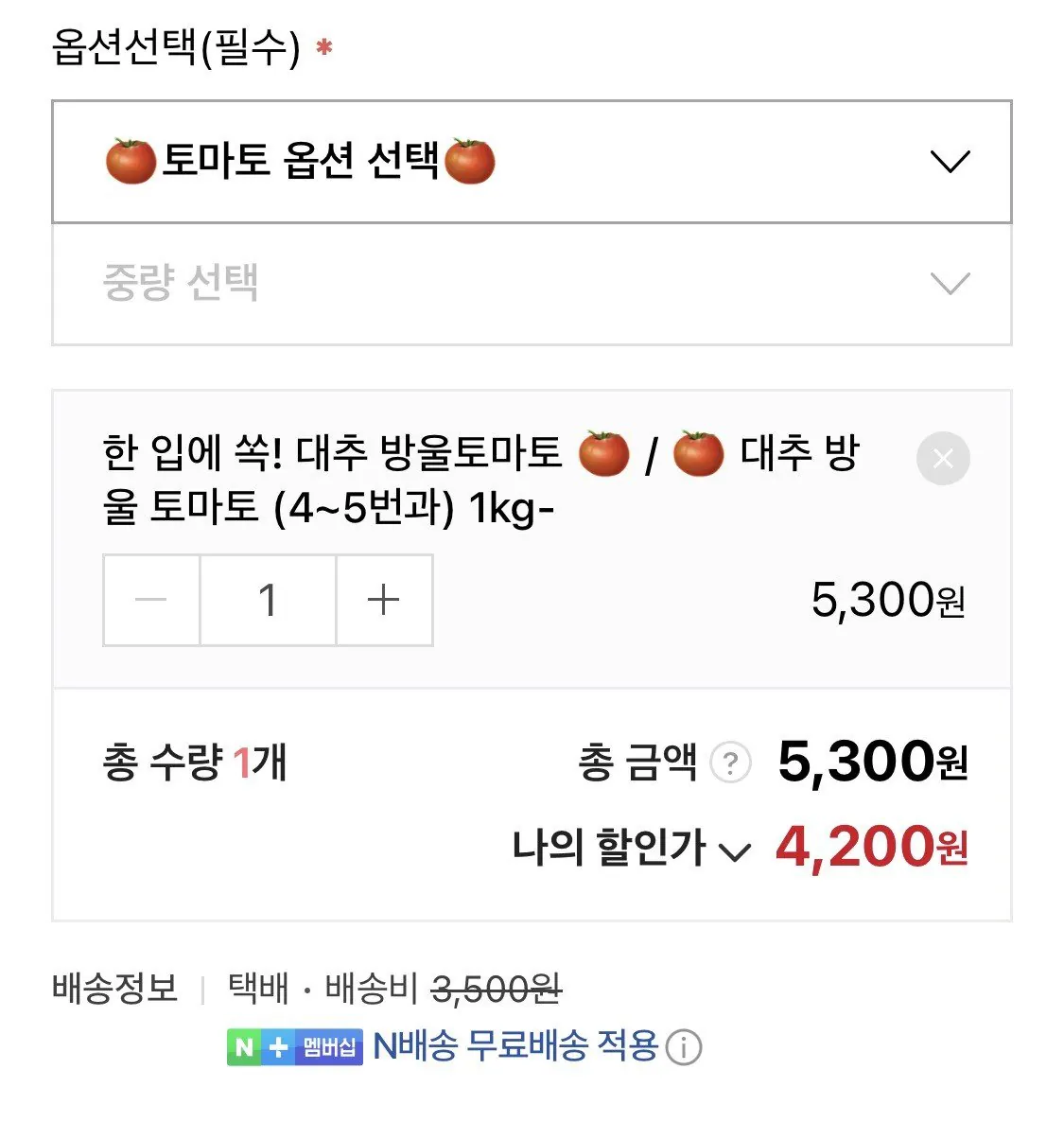Increase quantity with the plus button

[384, 599]
